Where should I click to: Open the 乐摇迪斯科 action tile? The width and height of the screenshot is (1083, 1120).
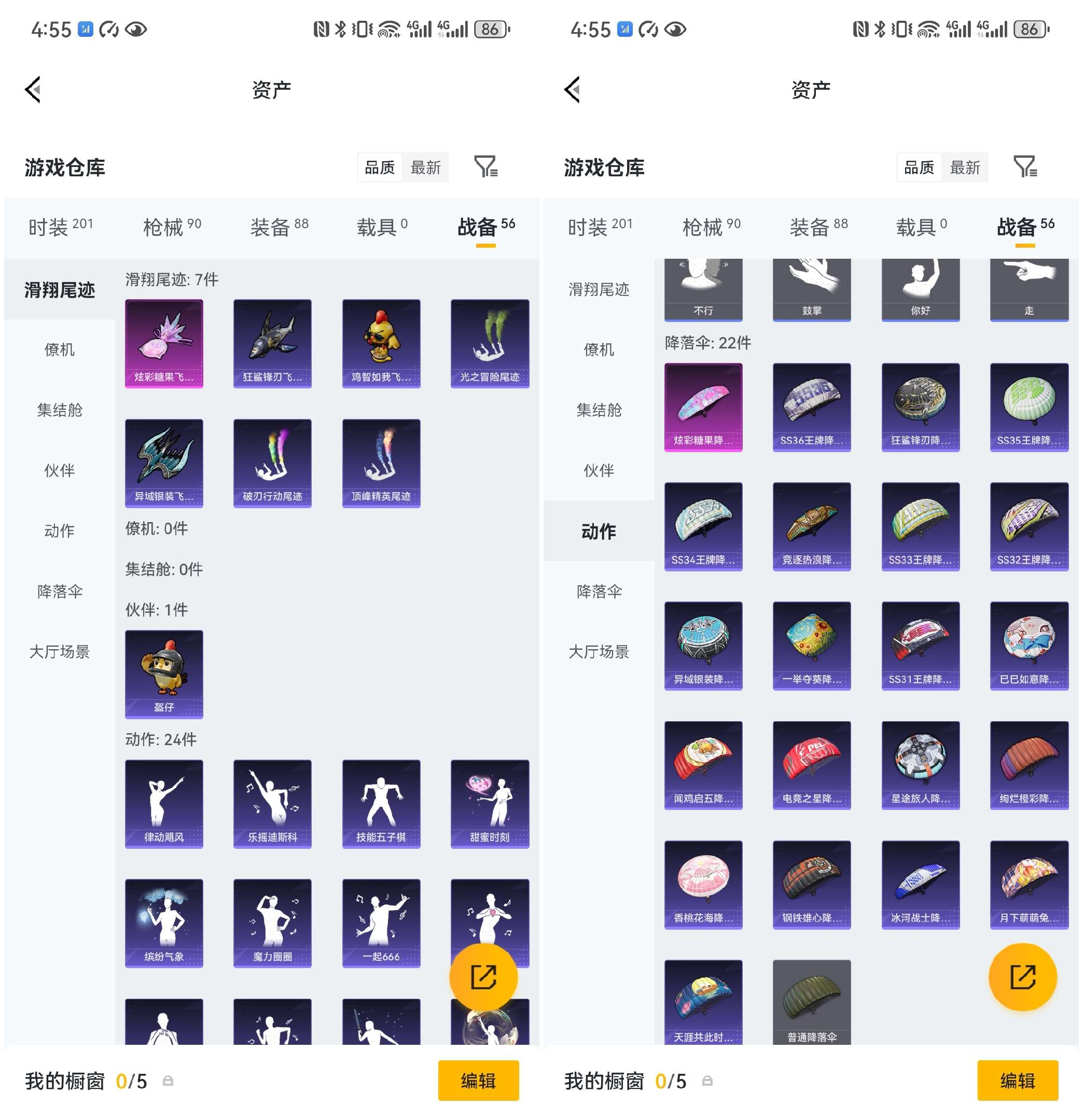pos(273,803)
